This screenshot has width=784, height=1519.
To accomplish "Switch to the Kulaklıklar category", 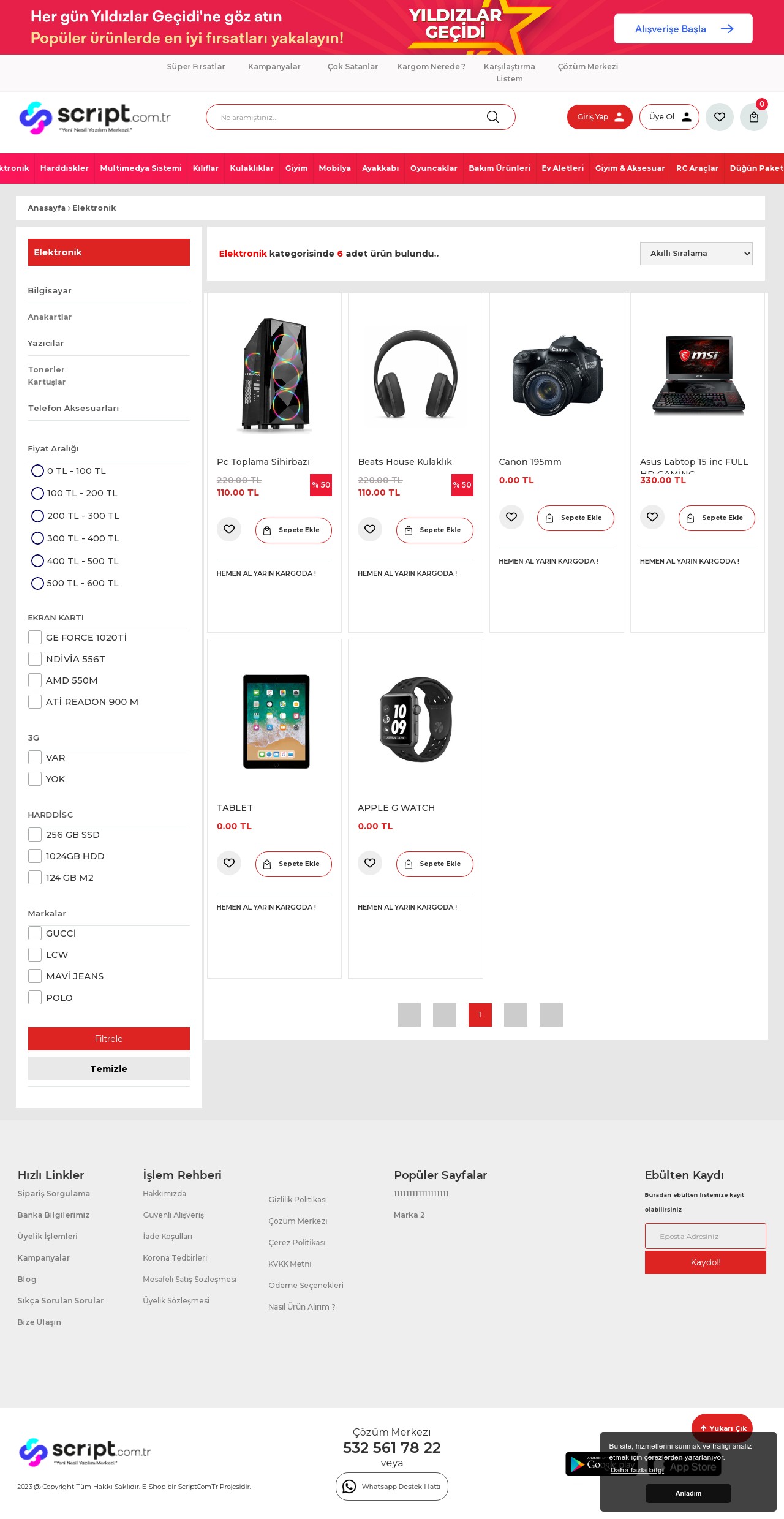I will tap(252, 168).
